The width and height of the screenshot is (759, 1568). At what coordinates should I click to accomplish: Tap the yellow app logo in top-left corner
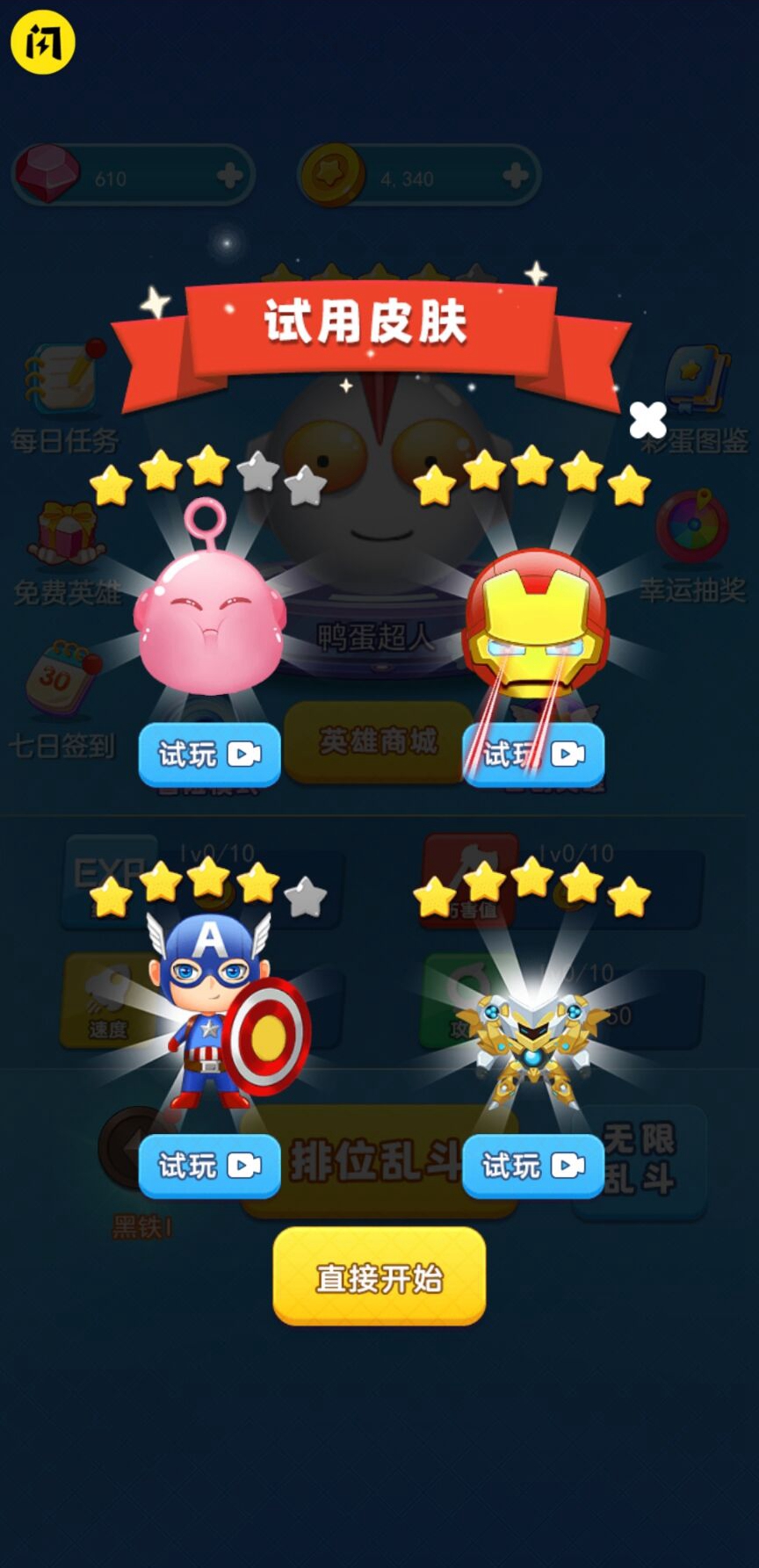pos(41,40)
